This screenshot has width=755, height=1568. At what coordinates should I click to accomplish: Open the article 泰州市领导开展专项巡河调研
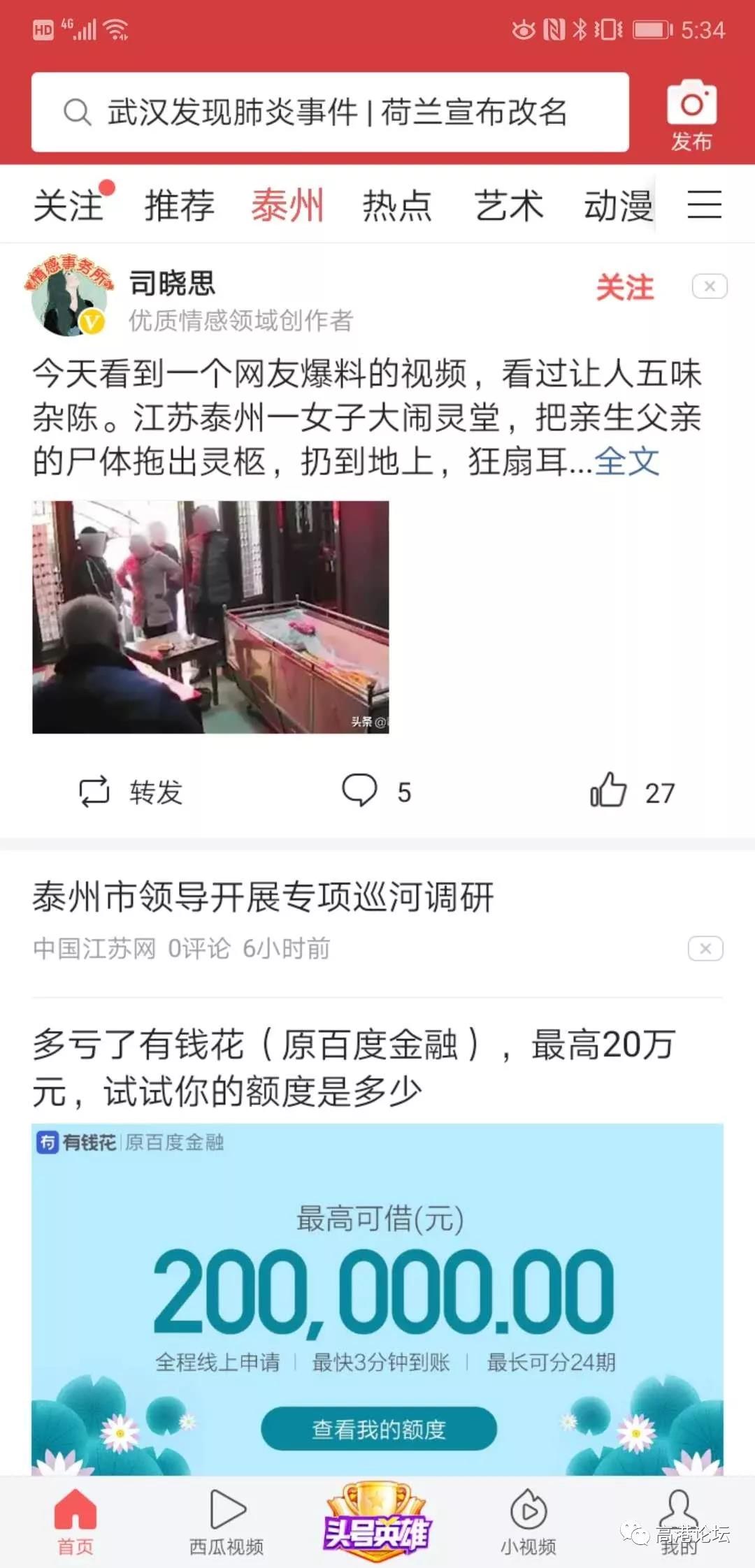point(263,896)
